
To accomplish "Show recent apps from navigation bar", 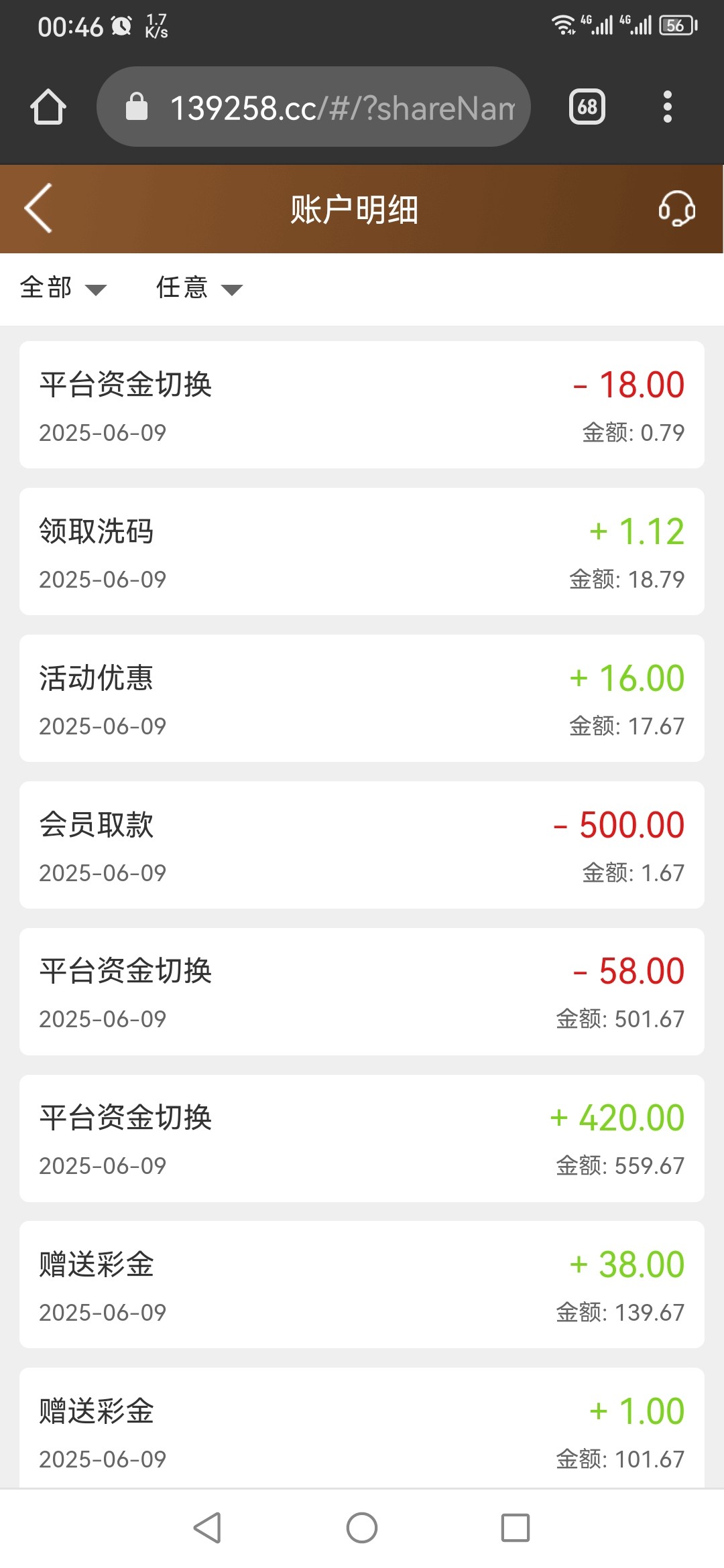I will coord(516,1528).
